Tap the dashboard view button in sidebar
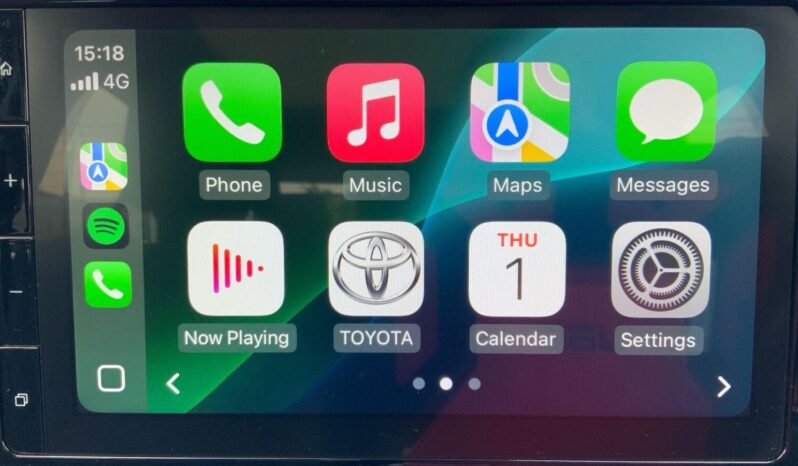 [111, 378]
